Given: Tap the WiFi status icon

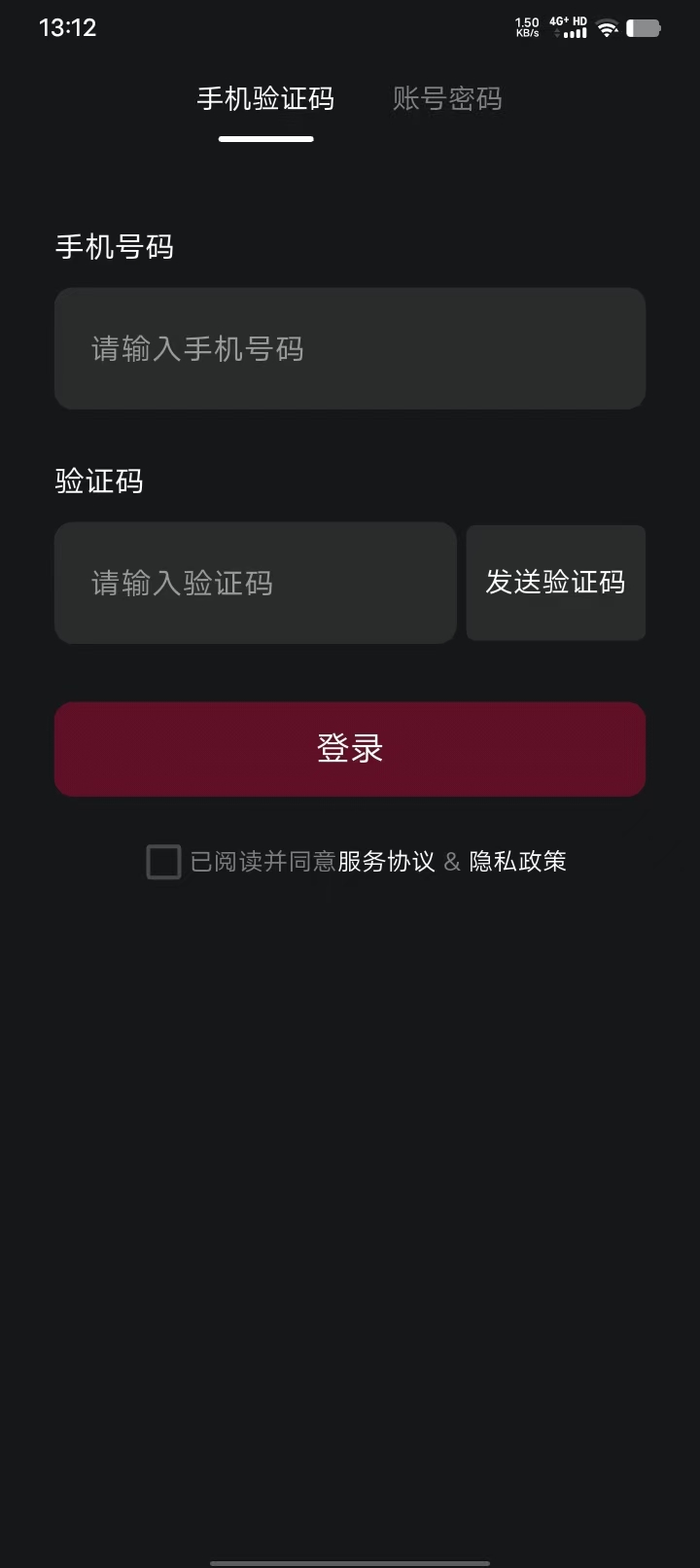Looking at the screenshot, I should (x=609, y=28).
